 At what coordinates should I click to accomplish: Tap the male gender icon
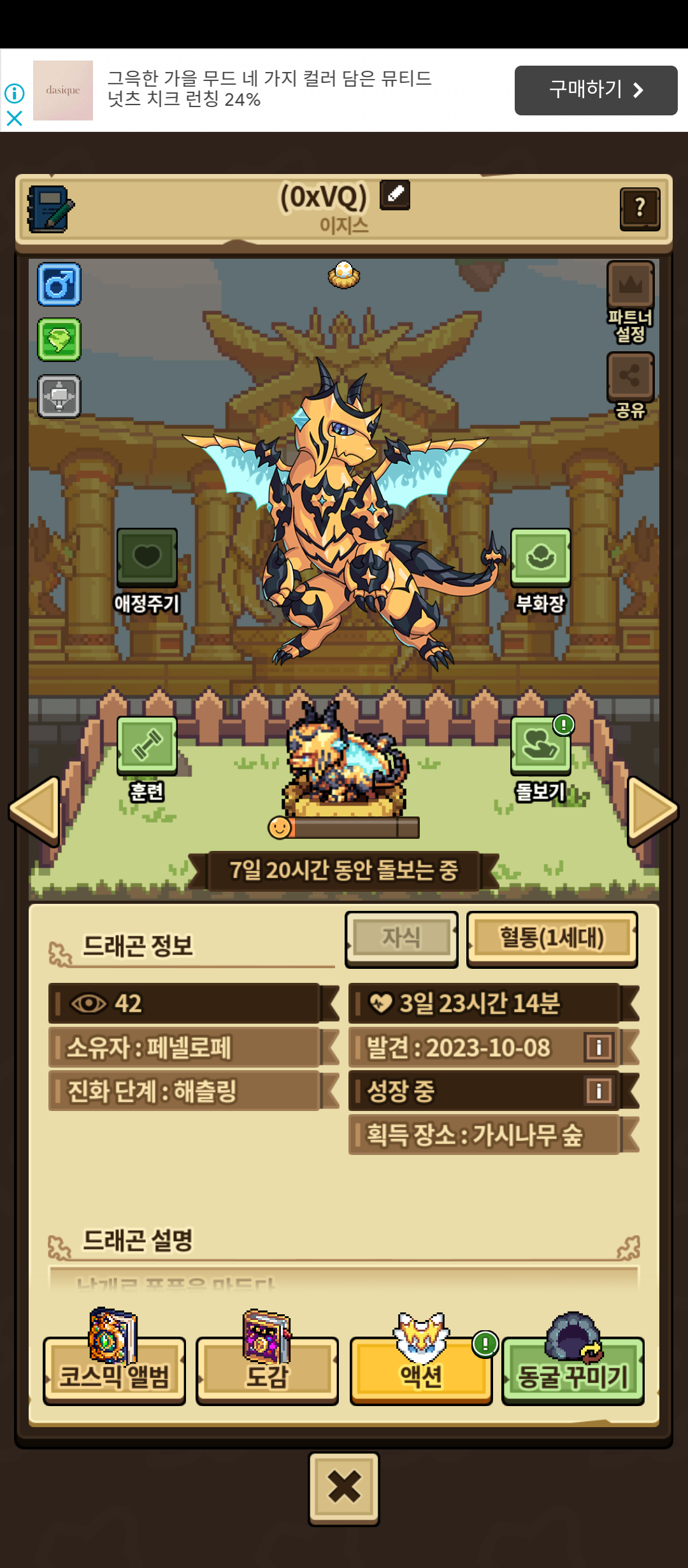click(x=59, y=284)
